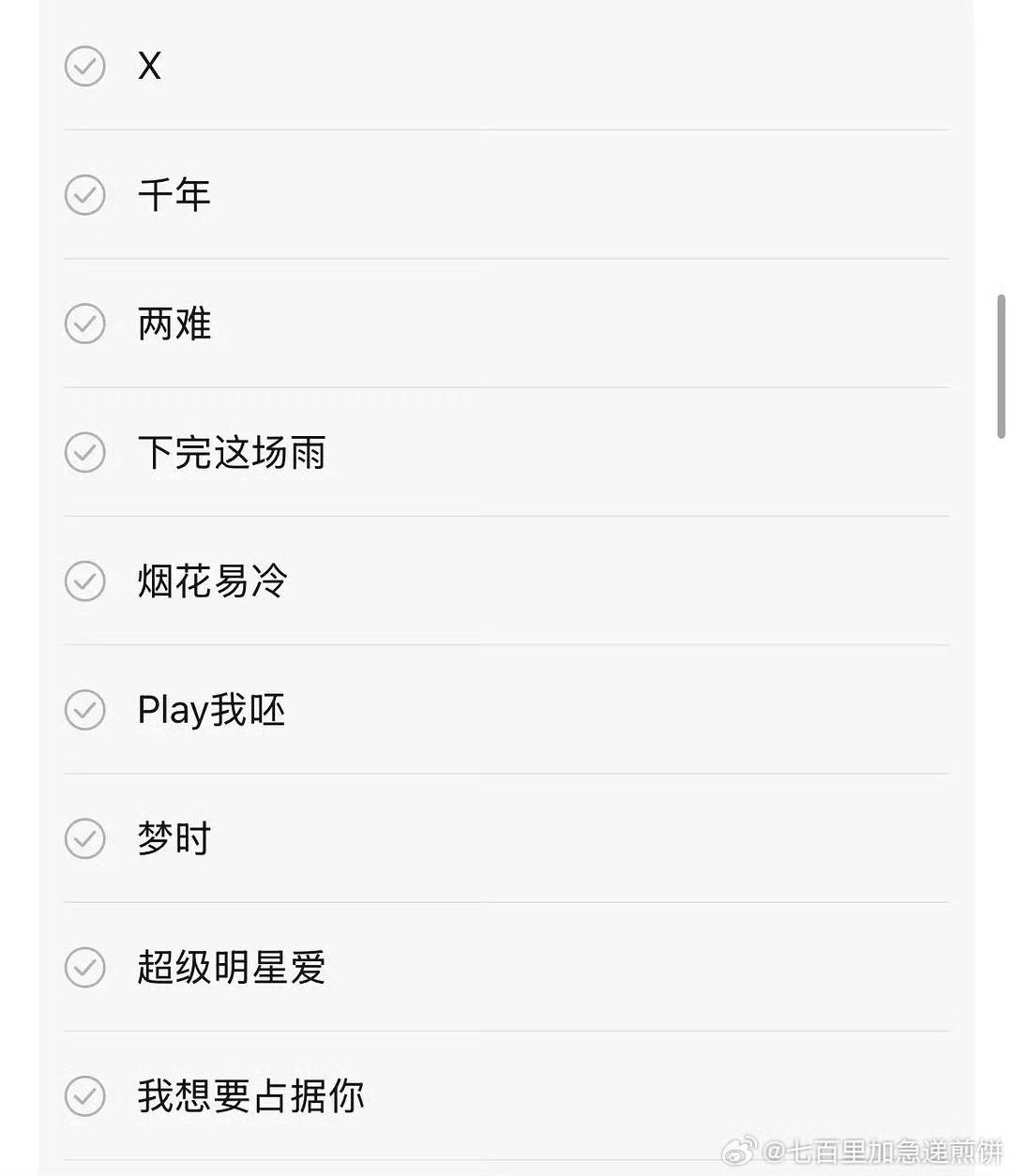Toggle the selection circle for 超级明星爱

tap(85, 968)
